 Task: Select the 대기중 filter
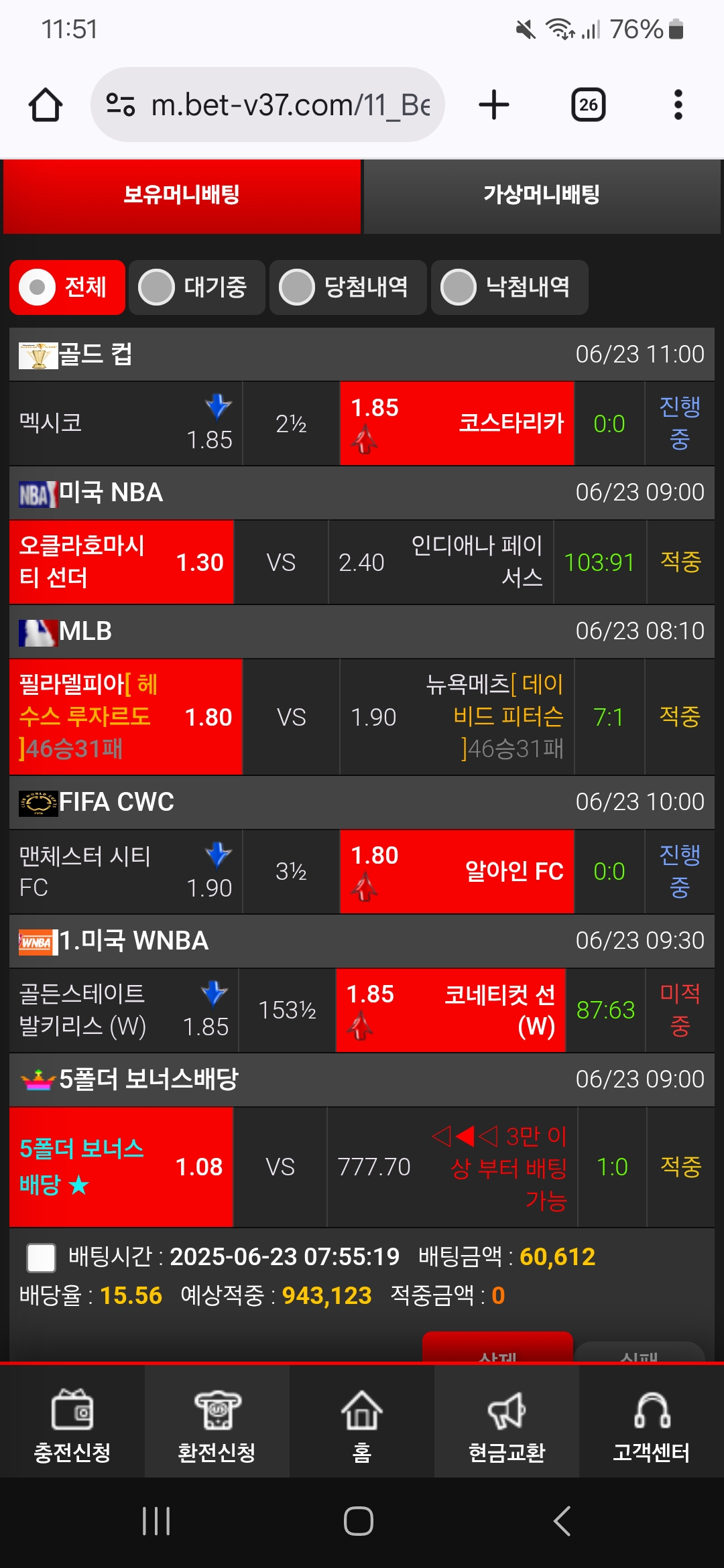coord(196,287)
